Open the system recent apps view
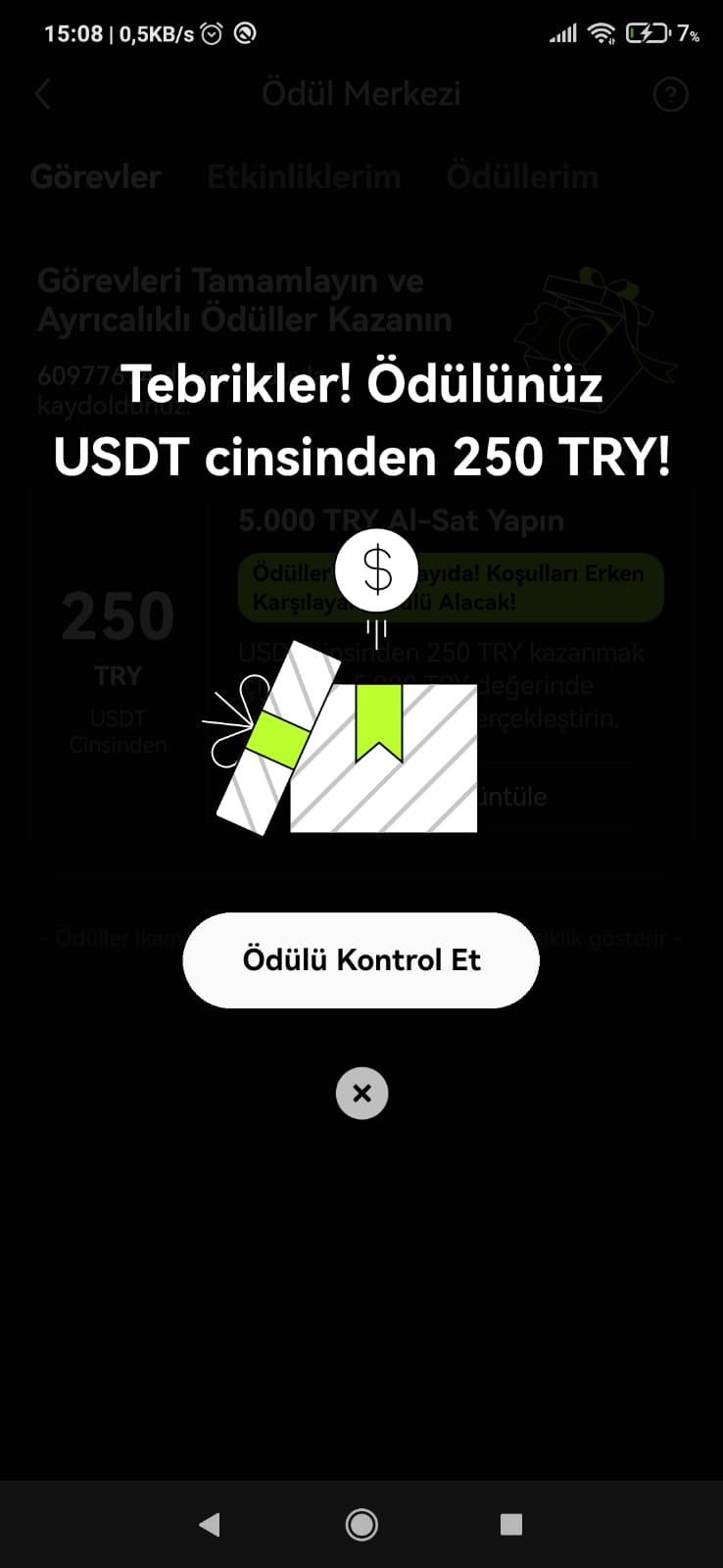 pyautogui.click(x=510, y=1524)
